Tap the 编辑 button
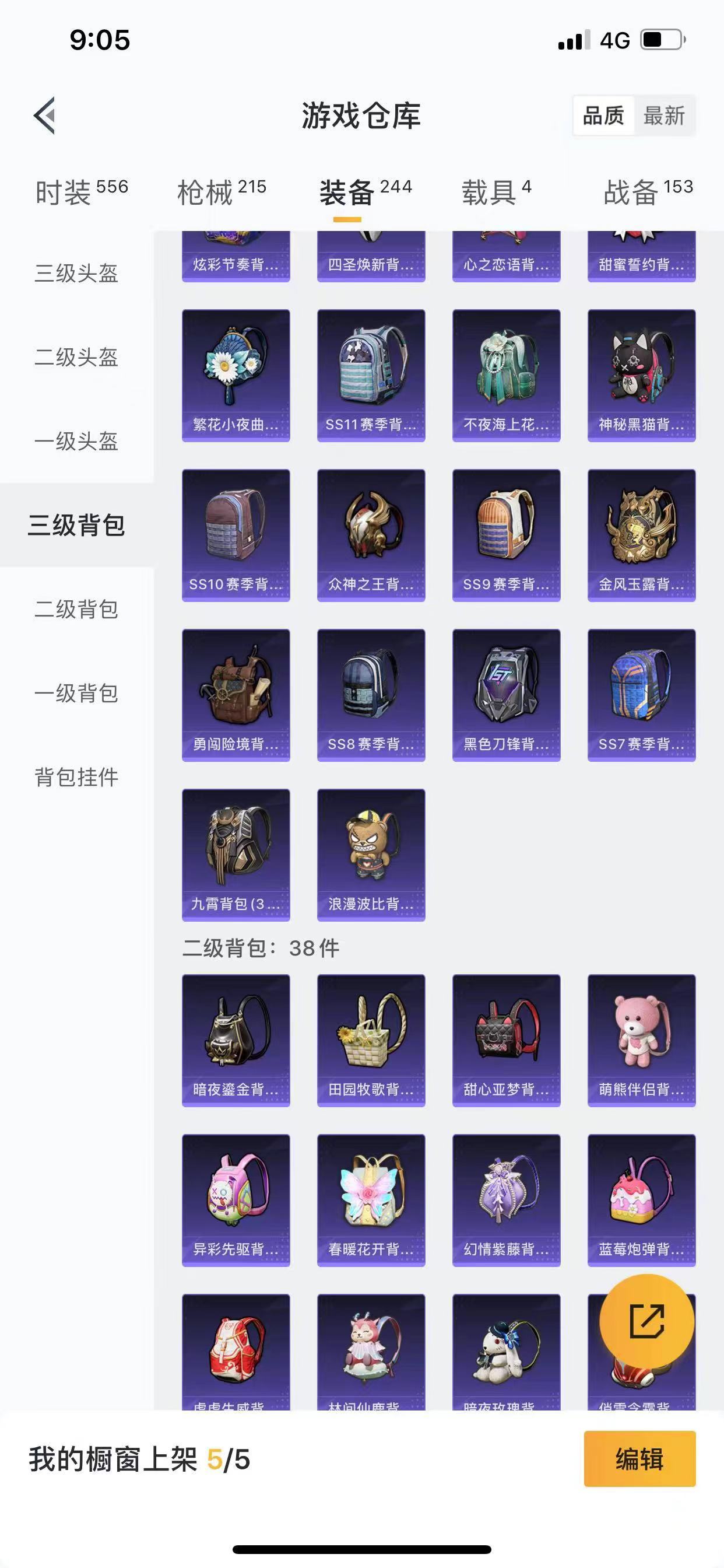 click(x=639, y=1459)
